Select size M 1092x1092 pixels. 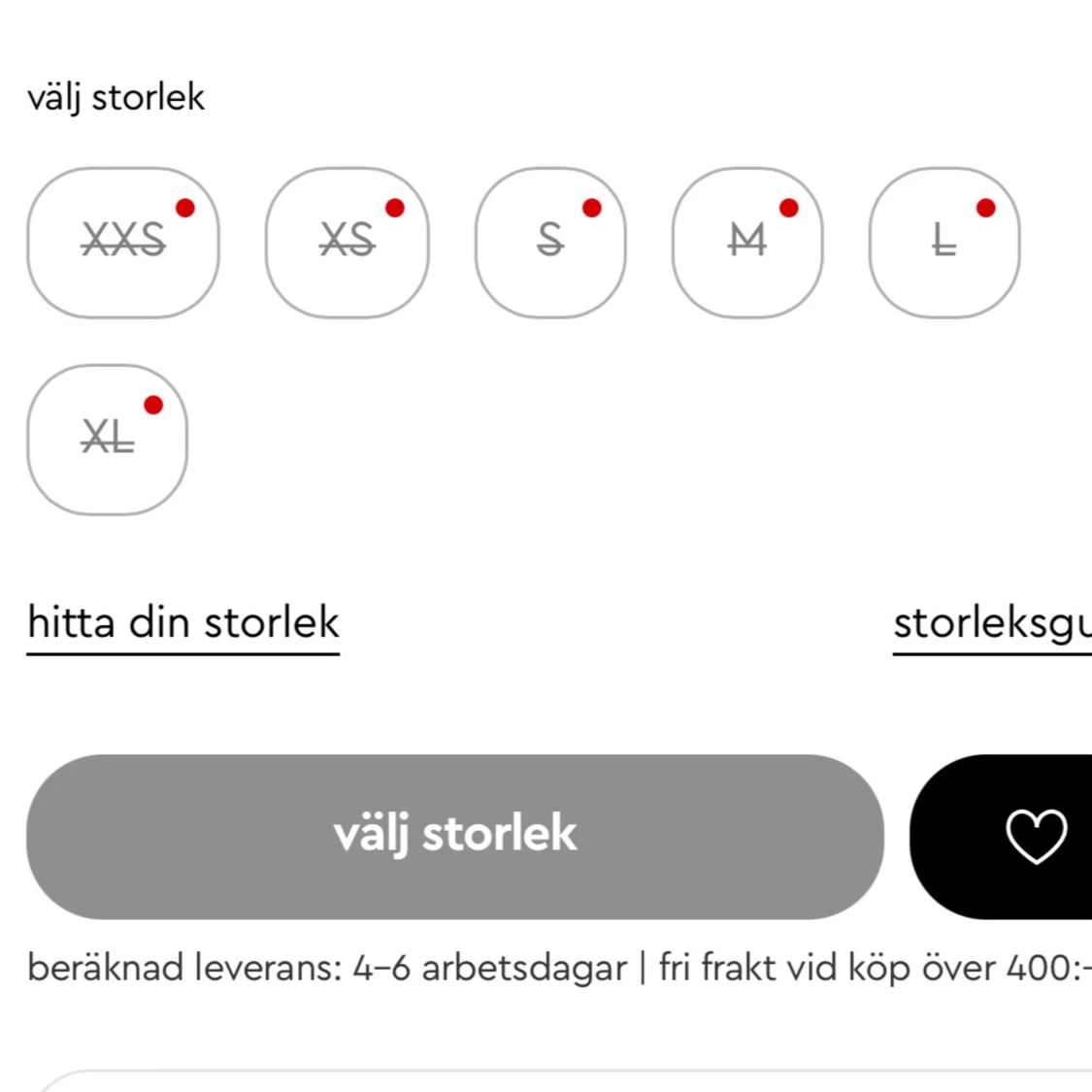(x=747, y=243)
